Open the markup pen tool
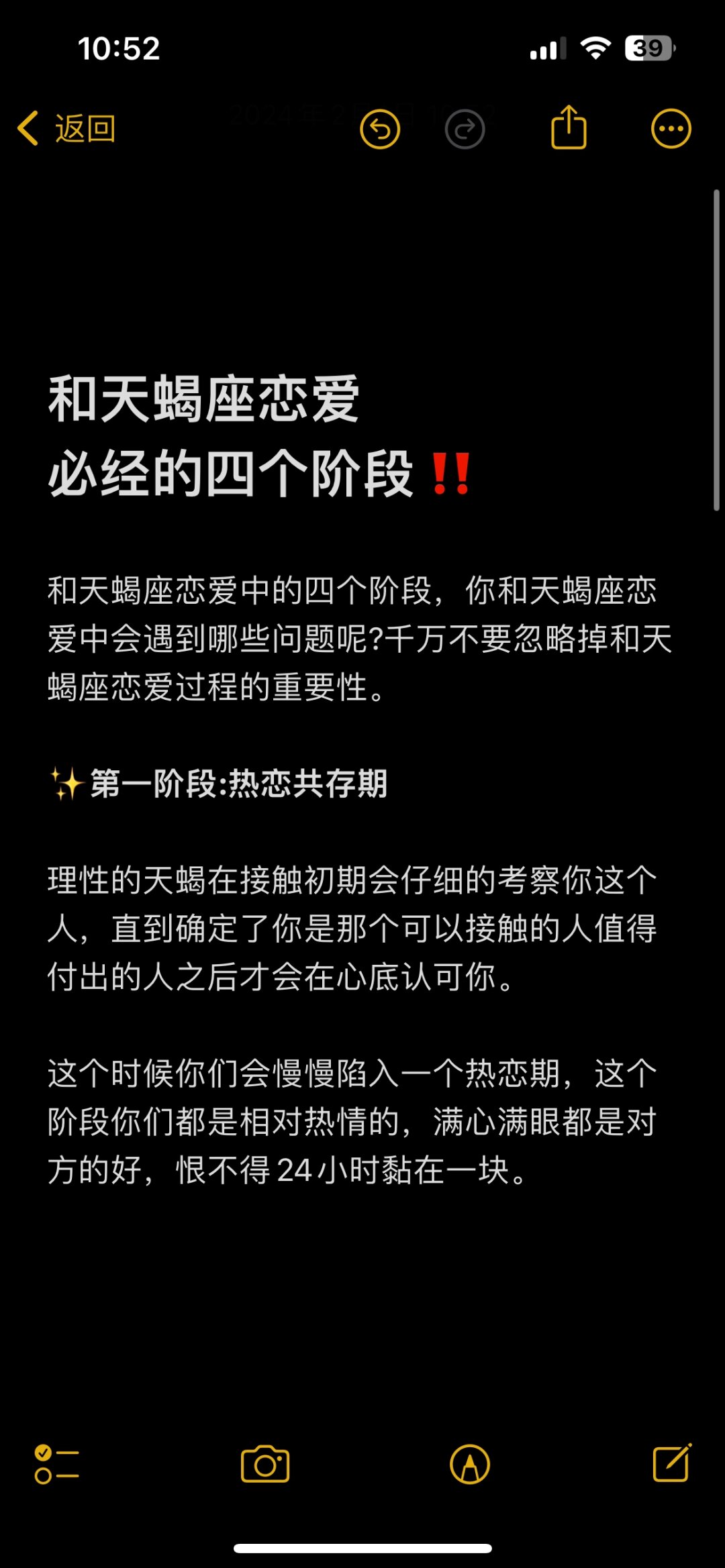This screenshot has height=1568, width=725. coord(470,1464)
